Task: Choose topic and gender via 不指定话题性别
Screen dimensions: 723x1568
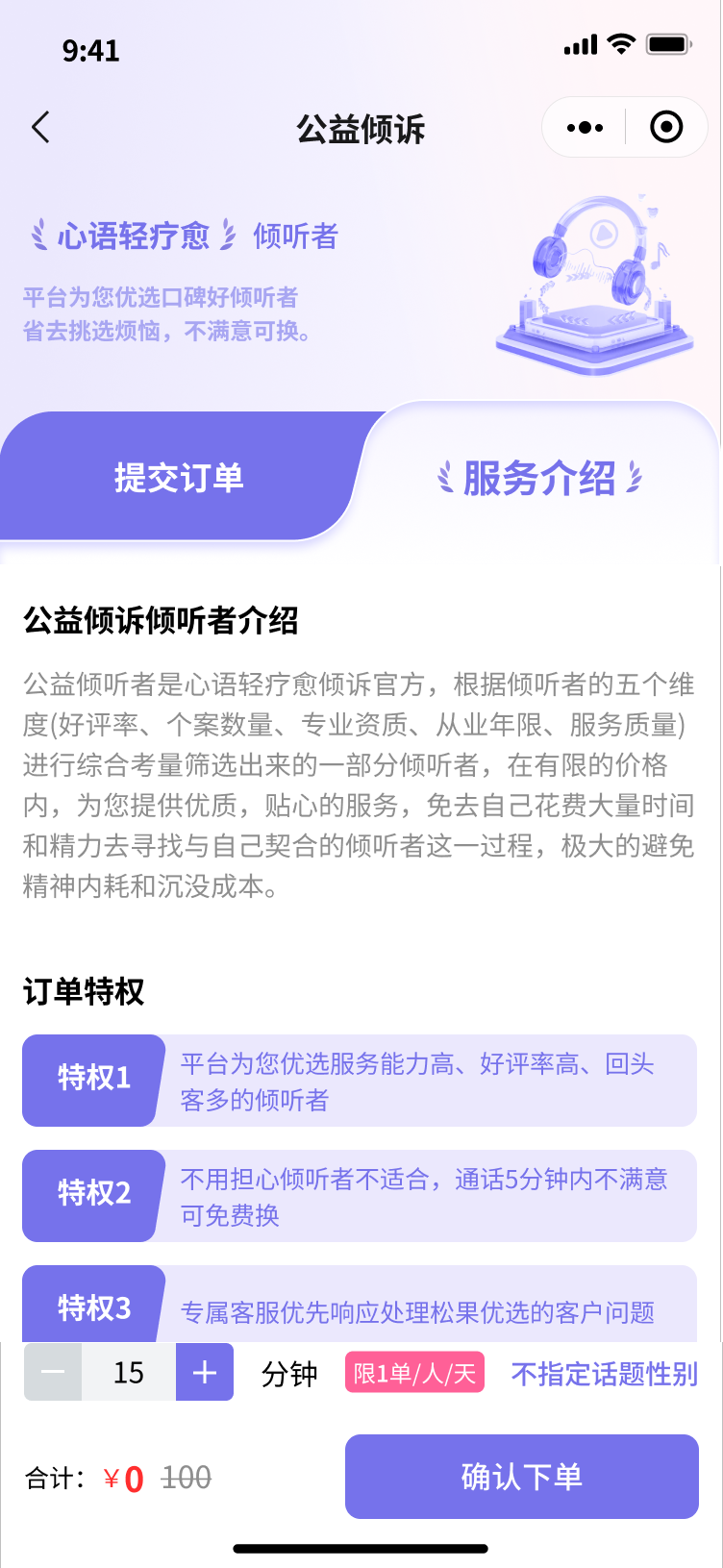Action: point(604,1374)
